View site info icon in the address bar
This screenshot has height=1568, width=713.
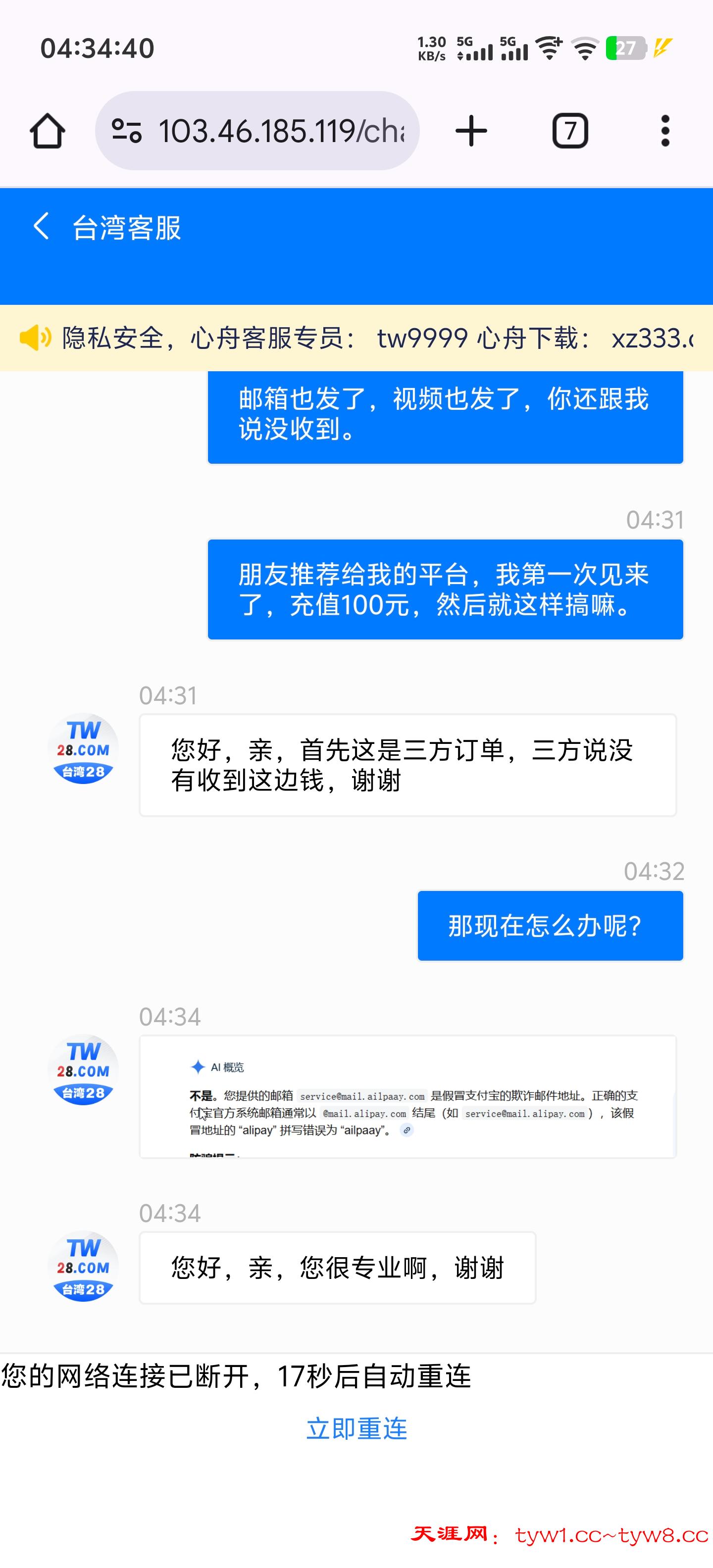click(127, 131)
